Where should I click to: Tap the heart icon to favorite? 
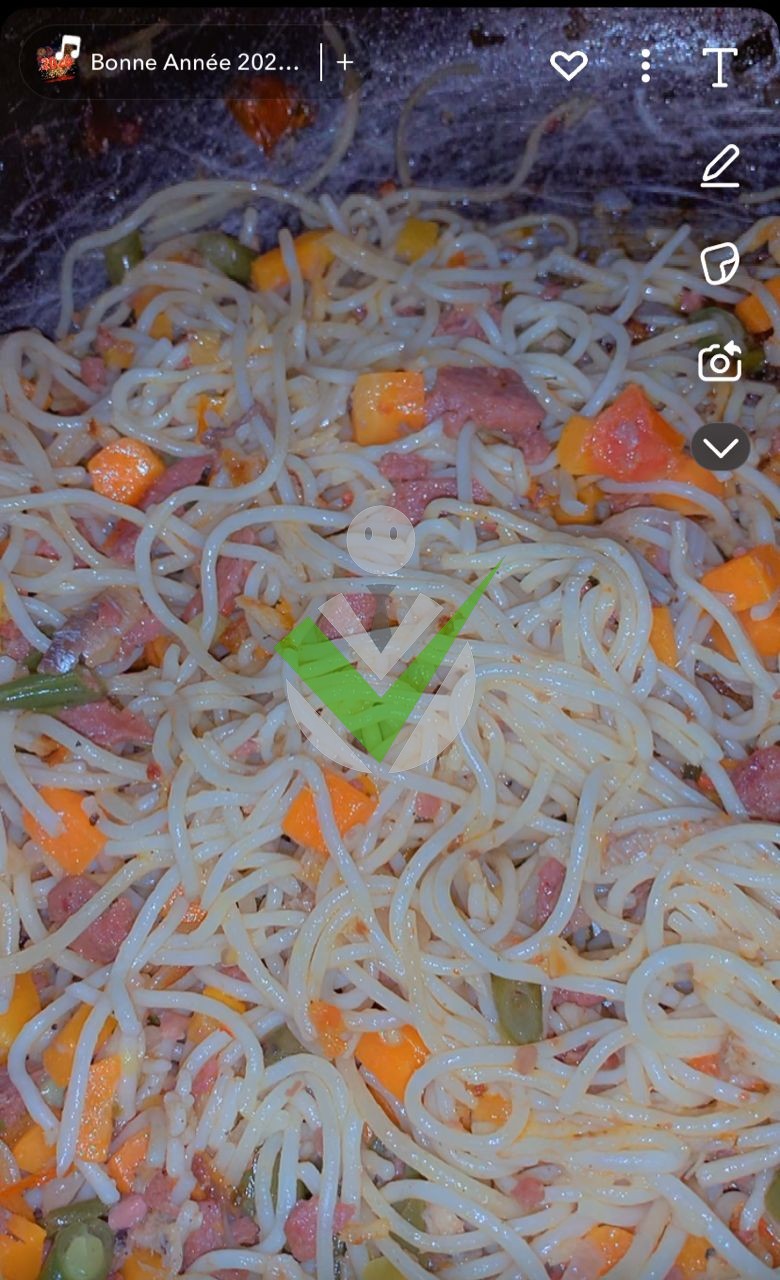[569, 66]
